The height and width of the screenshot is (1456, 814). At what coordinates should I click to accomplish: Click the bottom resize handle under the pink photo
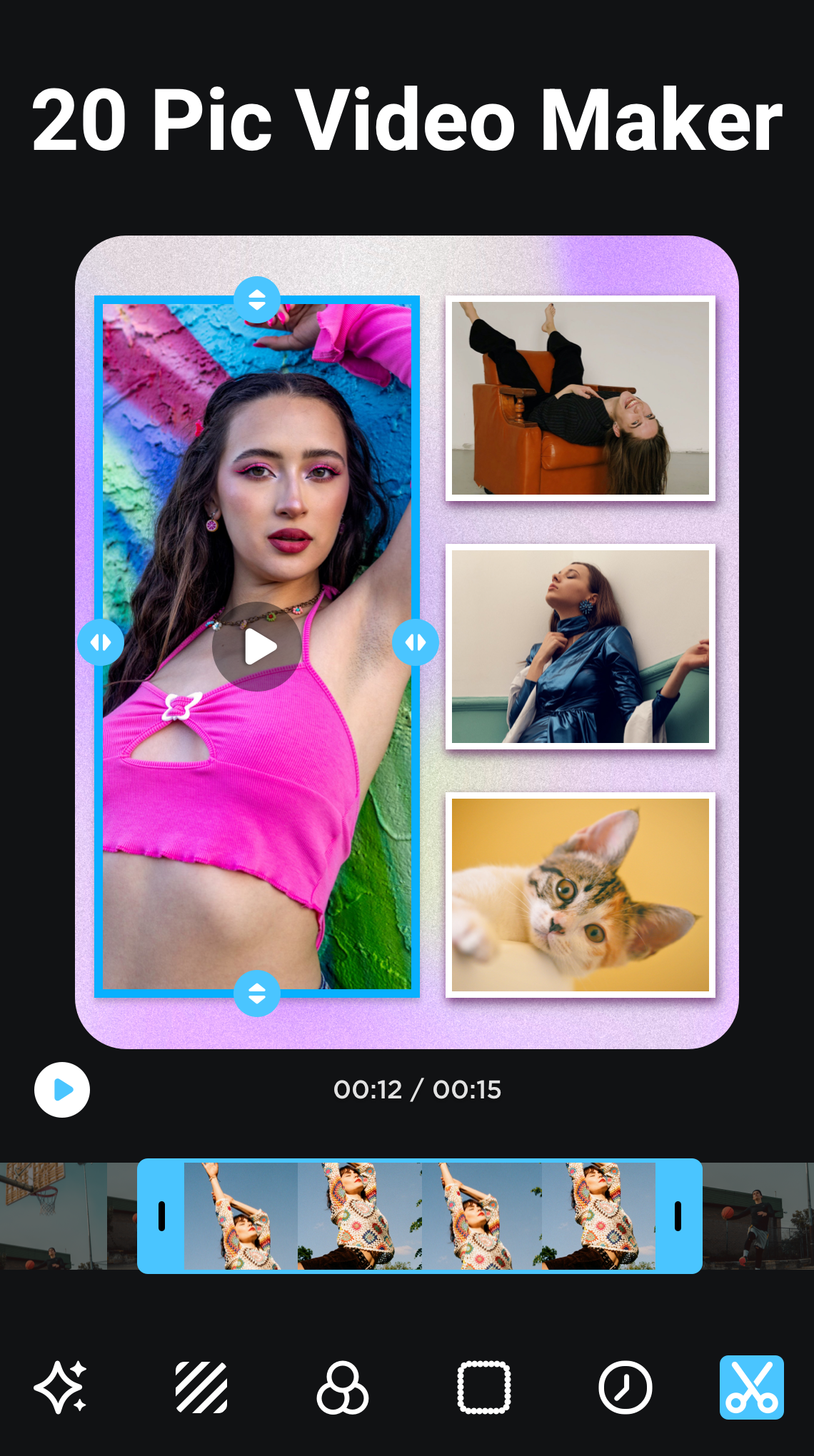[258, 994]
